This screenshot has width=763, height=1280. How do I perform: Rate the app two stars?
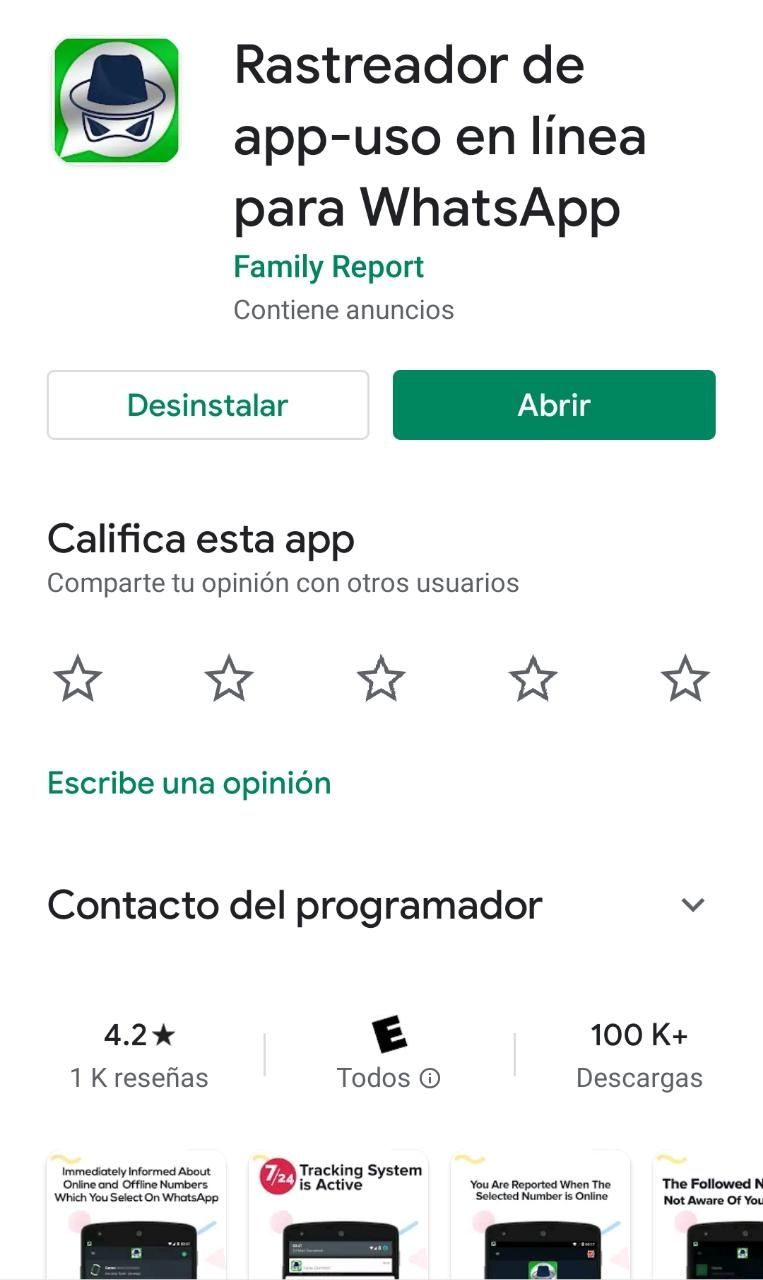(x=229, y=680)
